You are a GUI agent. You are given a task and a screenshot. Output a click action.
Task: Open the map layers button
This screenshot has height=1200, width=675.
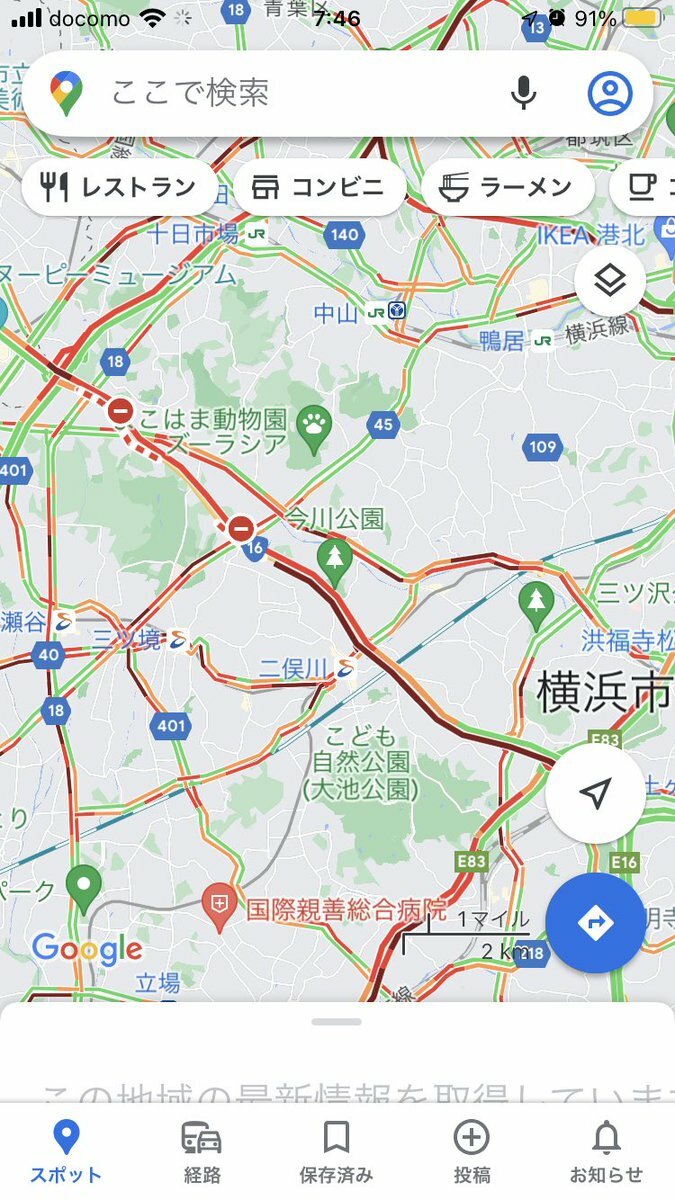610,281
